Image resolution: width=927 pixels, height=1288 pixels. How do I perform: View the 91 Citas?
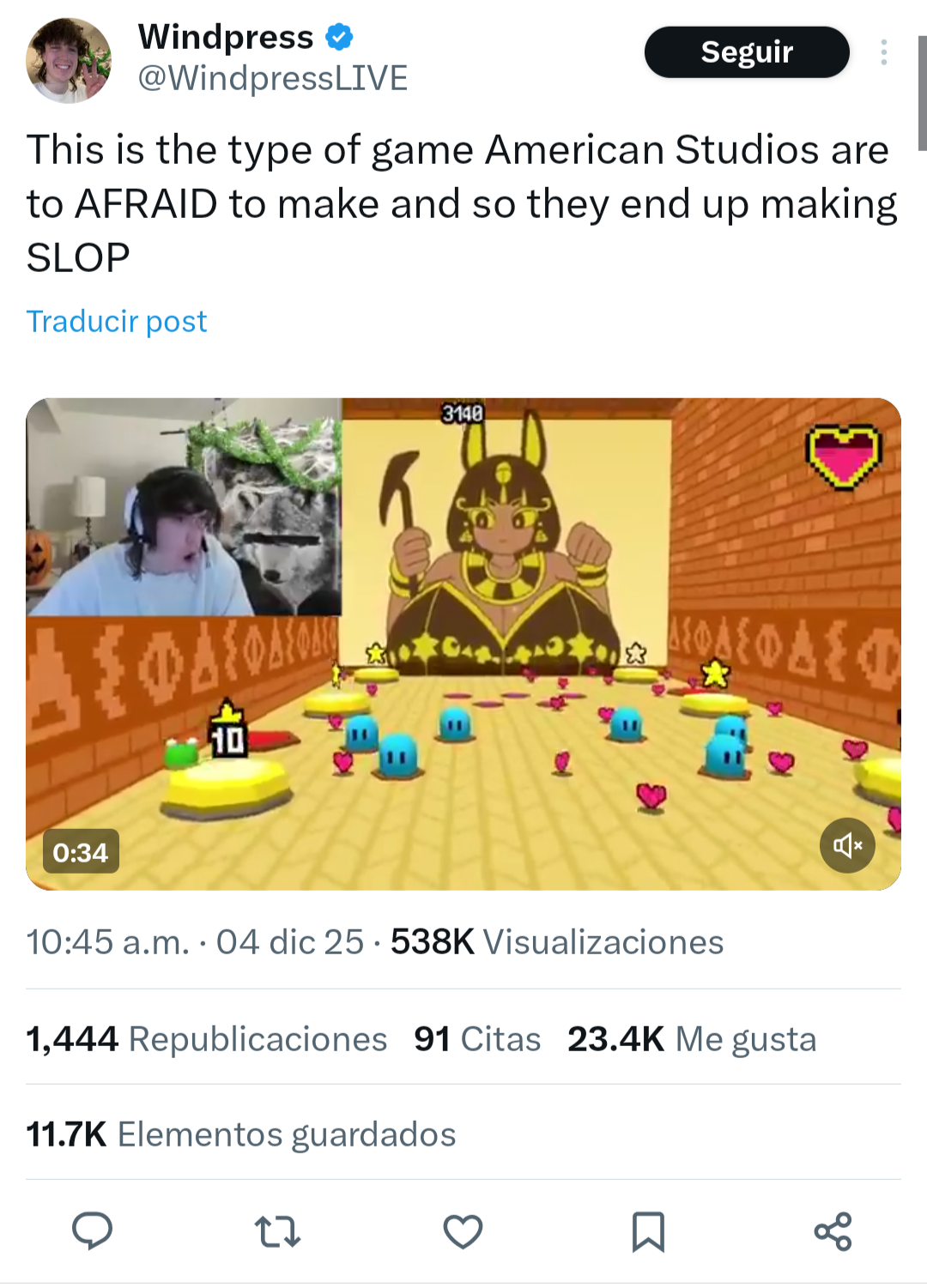click(x=477, y=1039)
